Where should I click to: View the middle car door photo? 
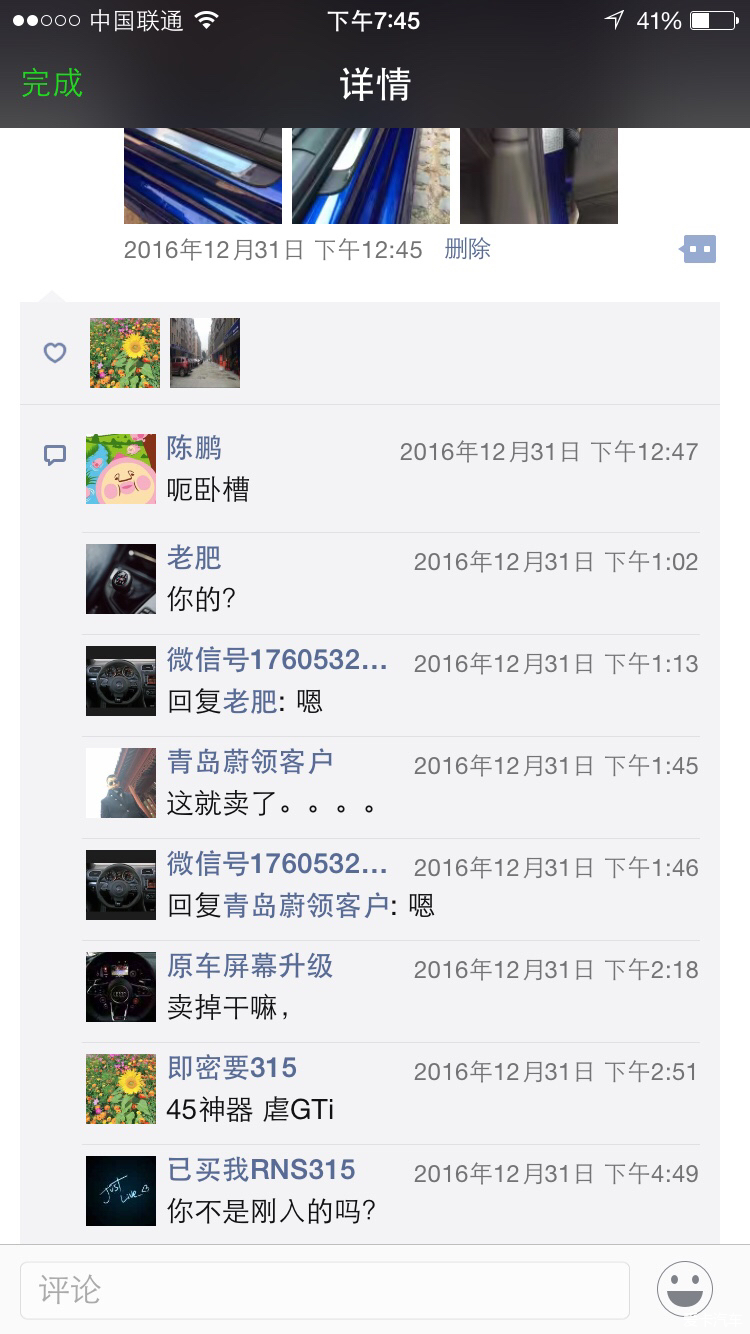370,176
